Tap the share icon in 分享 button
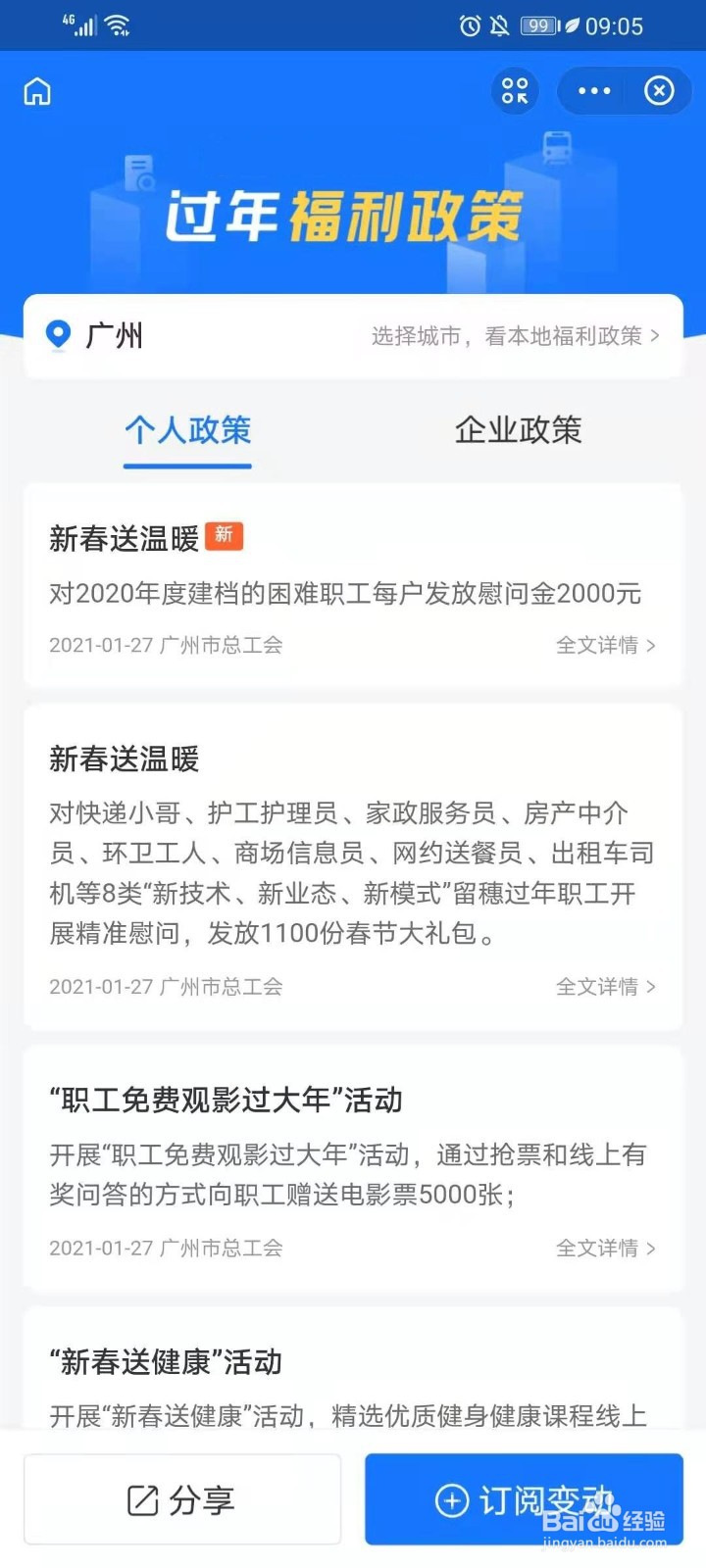 click(x=143, y=1498)
